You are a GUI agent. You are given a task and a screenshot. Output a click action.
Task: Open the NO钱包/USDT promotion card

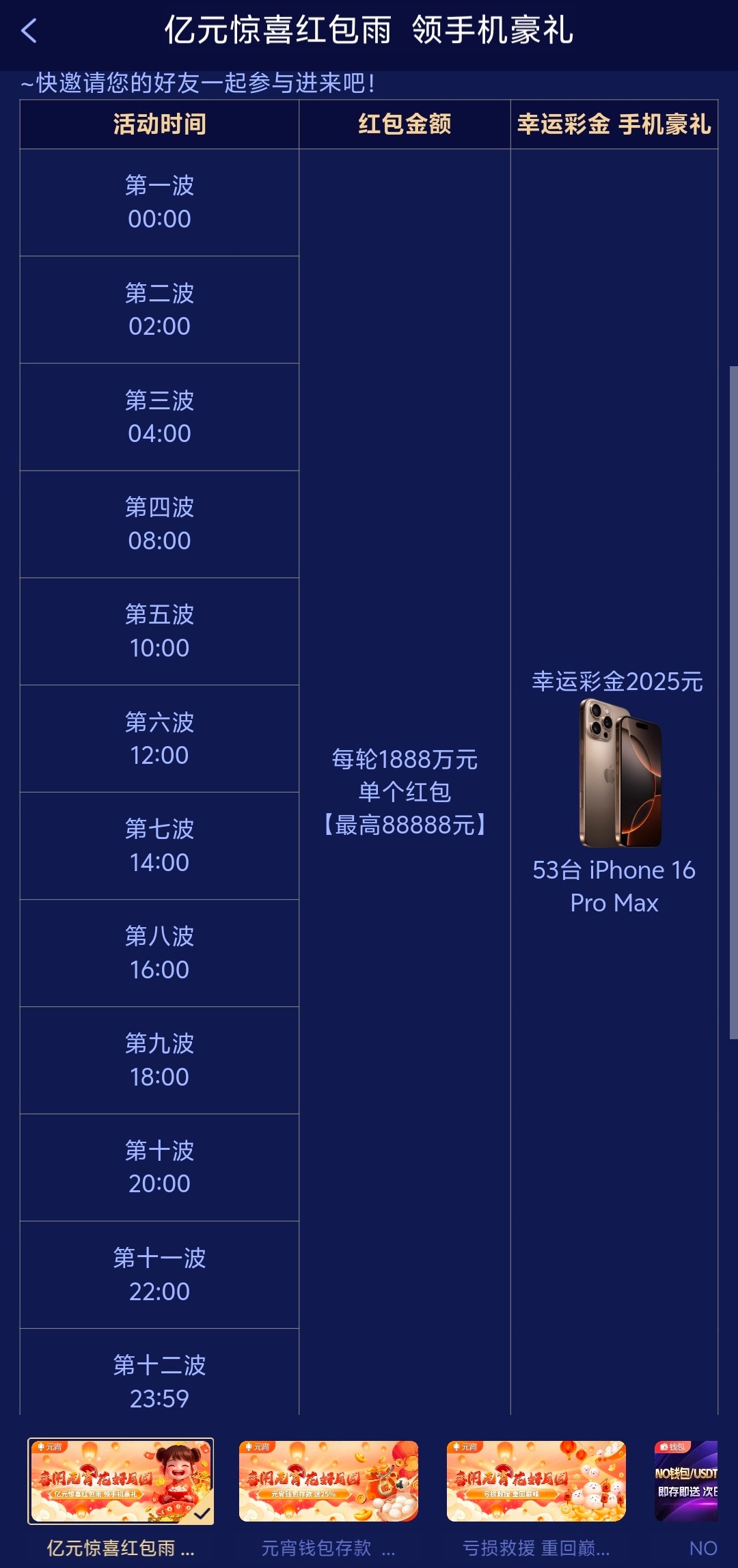(x=687, y=1481)
